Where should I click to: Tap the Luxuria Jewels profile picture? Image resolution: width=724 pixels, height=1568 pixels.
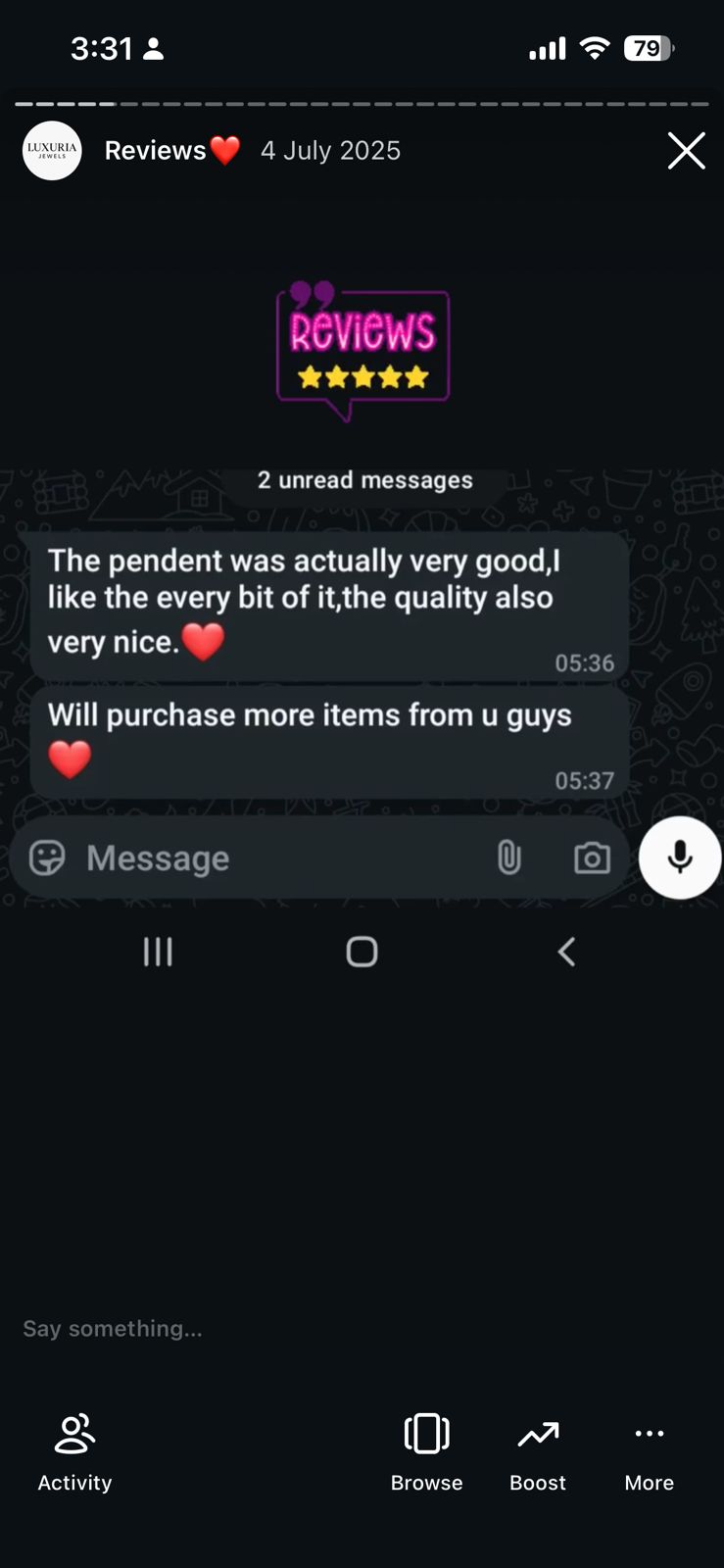pyautogui.click(x=52, y=150)
